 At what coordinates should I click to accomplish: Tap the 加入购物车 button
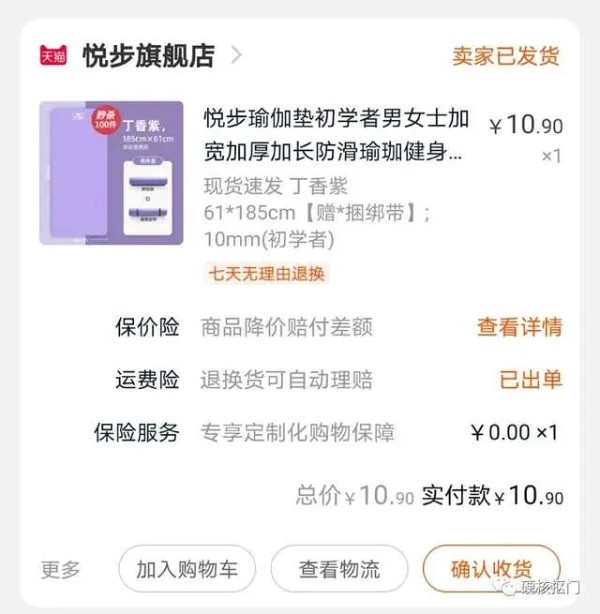(x=187, y=570)
